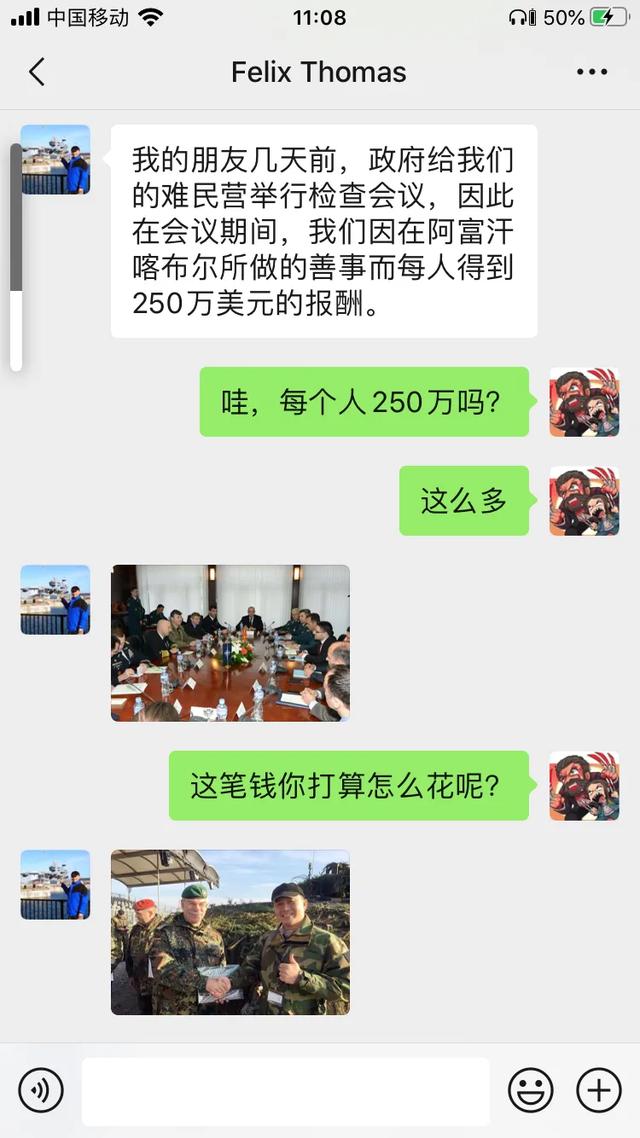640x1138 pixels.
Task: Open the chat overflow menu
Action: (592, 72)
